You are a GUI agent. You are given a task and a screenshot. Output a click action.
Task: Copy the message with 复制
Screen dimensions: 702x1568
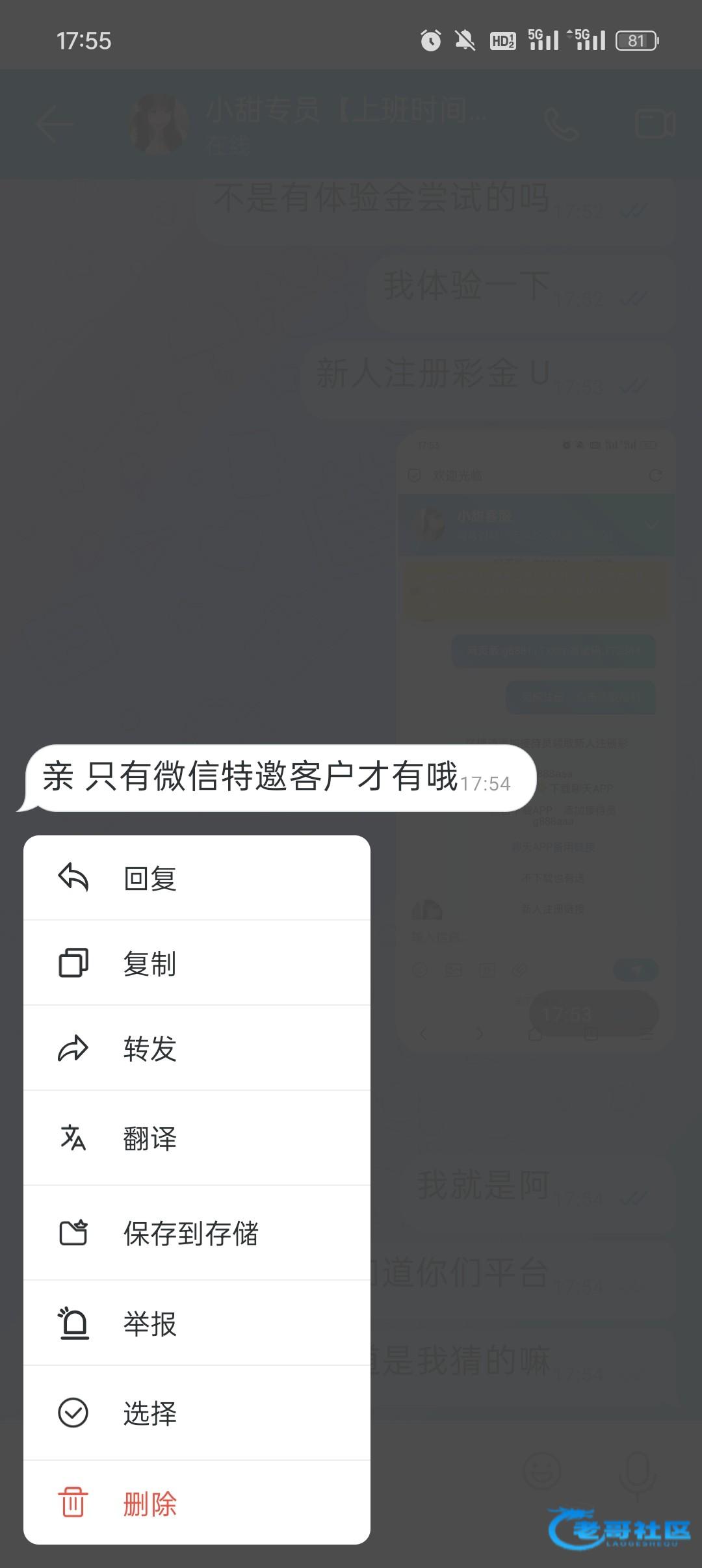[149, 963]
